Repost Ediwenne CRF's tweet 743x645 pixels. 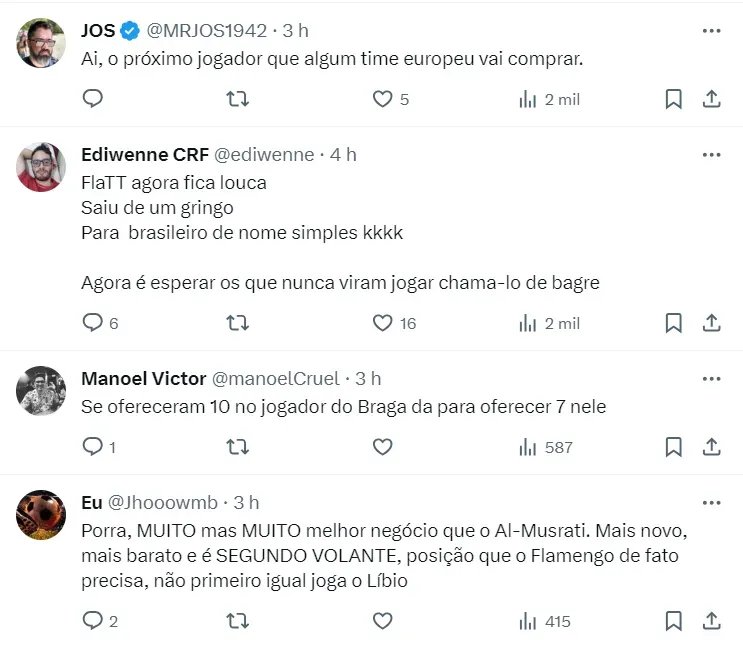click(237, 323)
